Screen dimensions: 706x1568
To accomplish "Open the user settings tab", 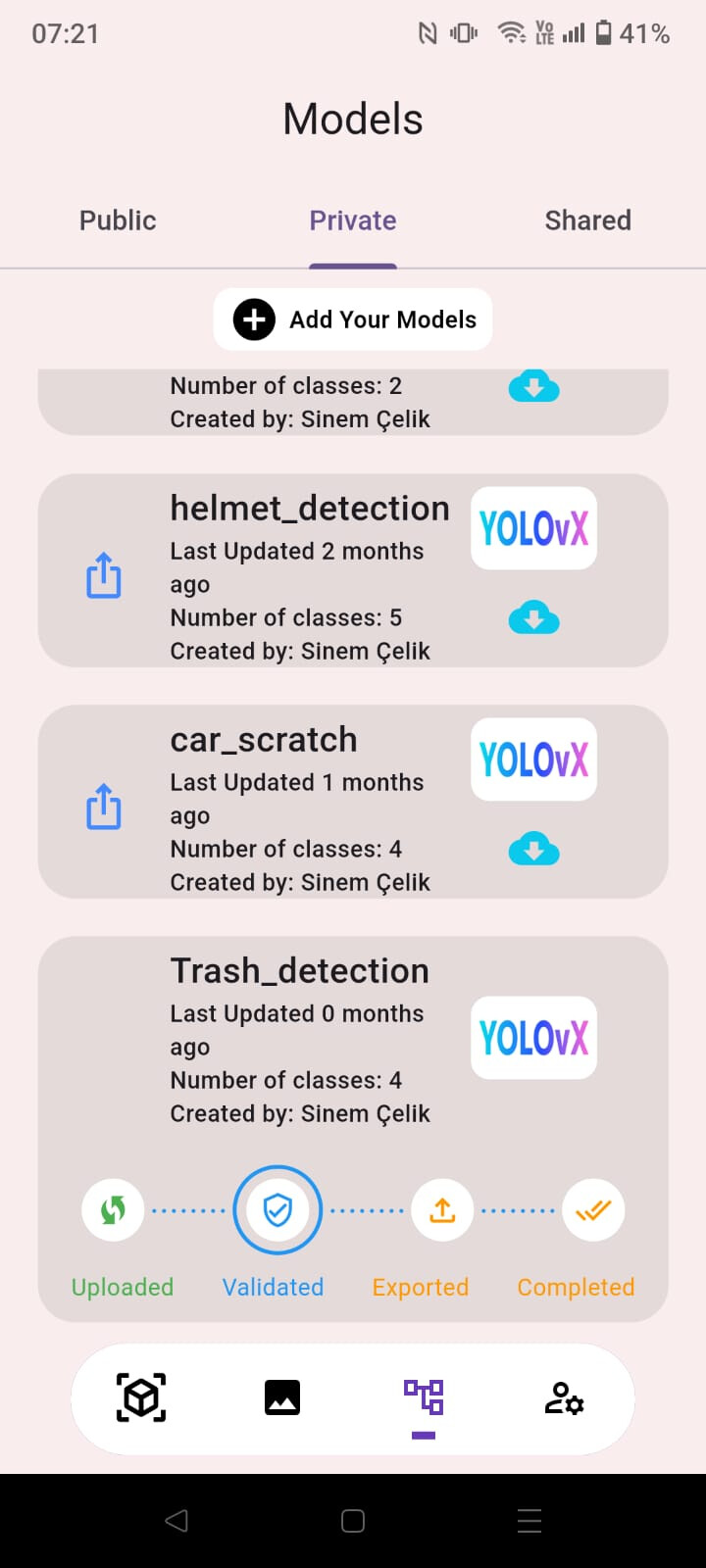I will 564,1397.
